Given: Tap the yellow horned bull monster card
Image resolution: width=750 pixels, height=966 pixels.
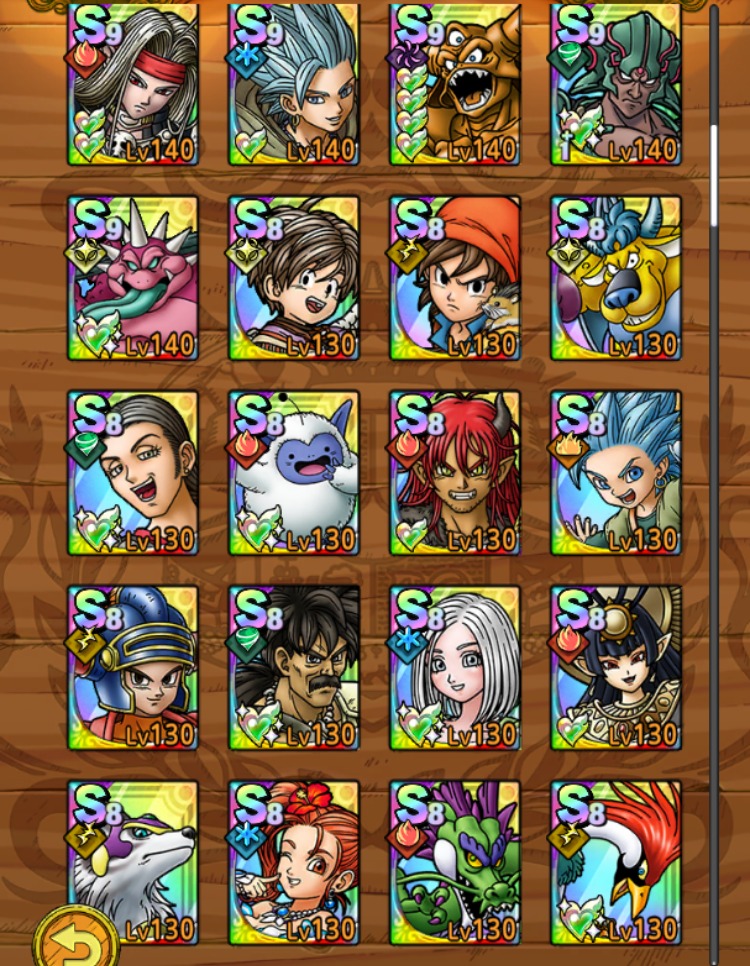Looking at the screenshot, I should 616,278.
